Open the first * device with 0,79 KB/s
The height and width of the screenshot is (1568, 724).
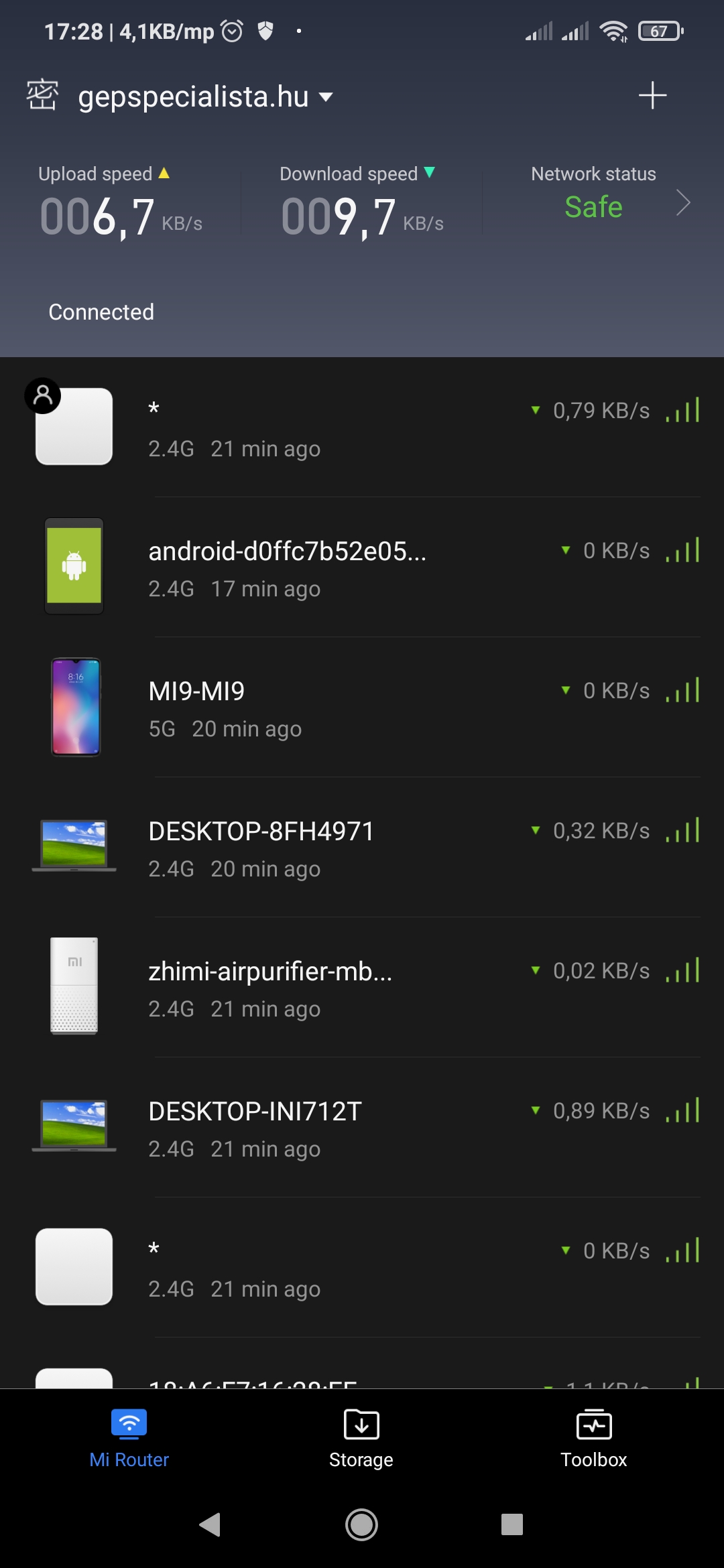pos(362,427)
